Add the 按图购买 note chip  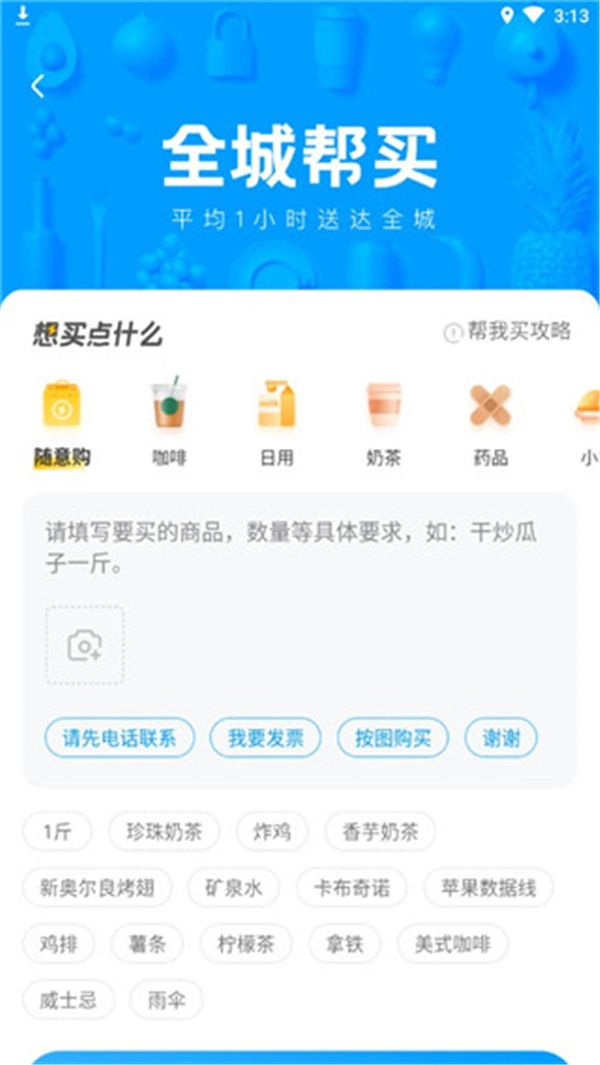pyautogui.click(x=393, y=738)
